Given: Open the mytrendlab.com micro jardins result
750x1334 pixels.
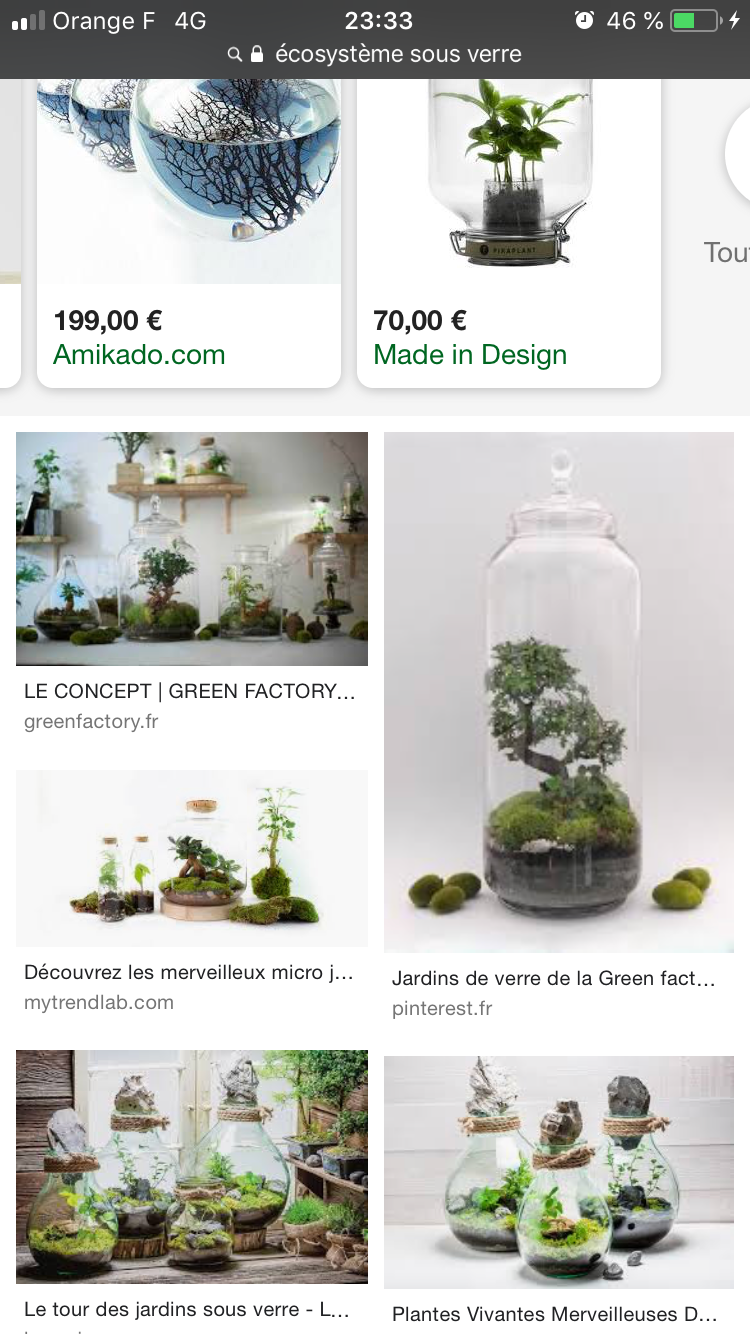Looking at the screenshot, I should point(192,858).
